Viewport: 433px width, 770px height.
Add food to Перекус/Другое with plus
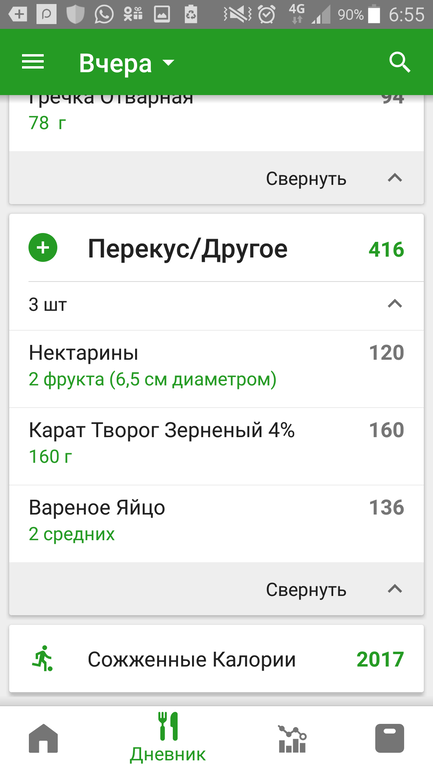(43, 249)
